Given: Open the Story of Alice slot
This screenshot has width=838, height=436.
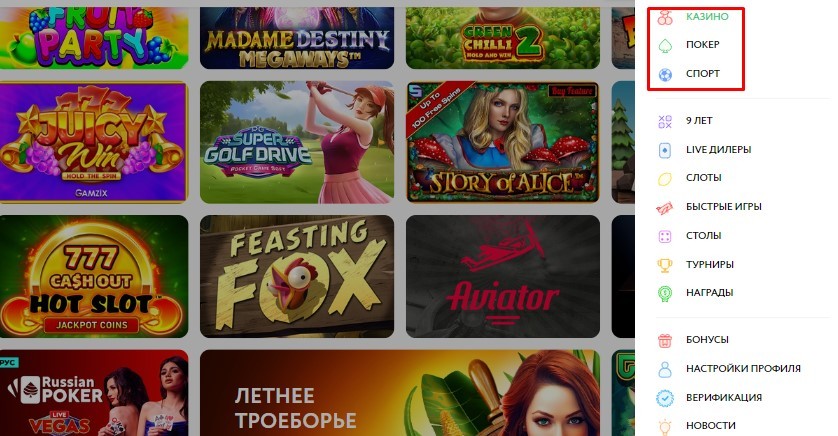Looking at the screenshot, I should tap(503, 141).
